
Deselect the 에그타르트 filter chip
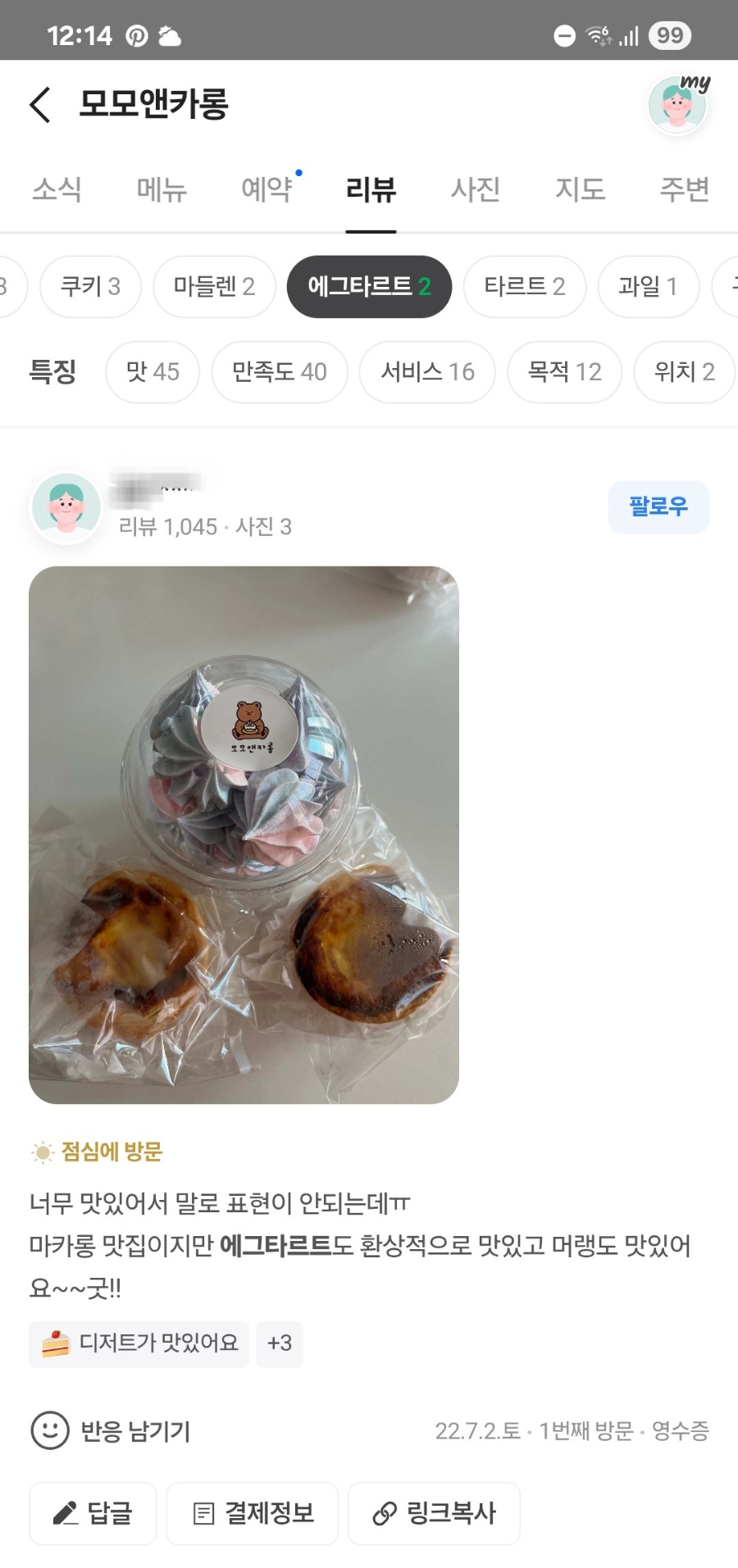click(x=369, y=286)
